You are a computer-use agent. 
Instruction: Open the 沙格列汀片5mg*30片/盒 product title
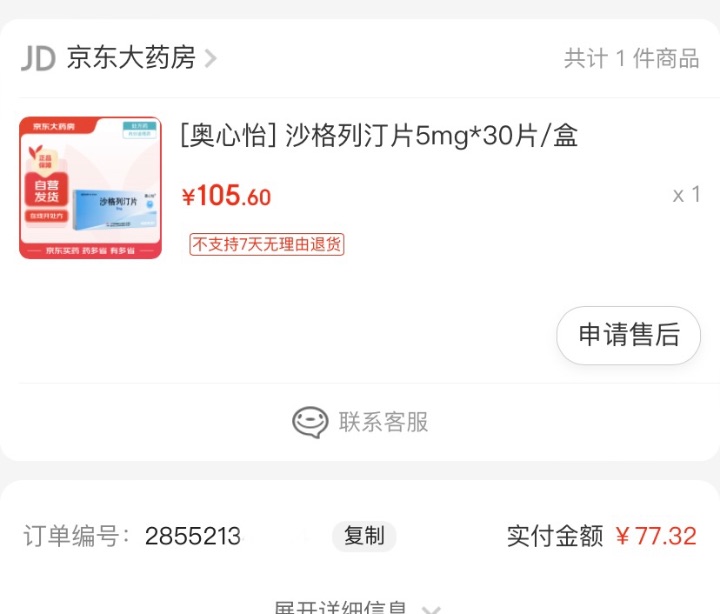click(380, 136)
